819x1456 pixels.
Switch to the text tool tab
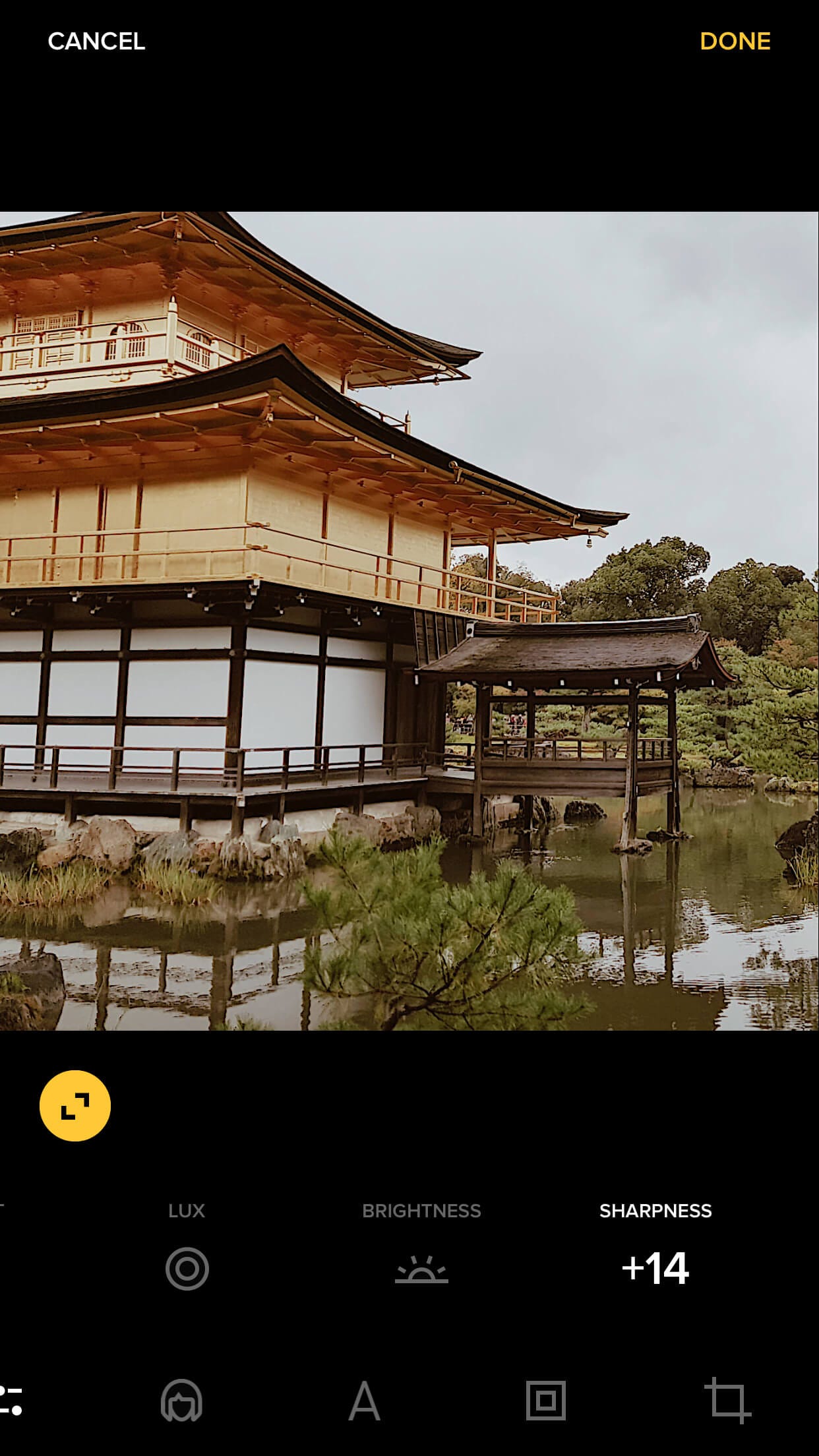point(364,1401)
